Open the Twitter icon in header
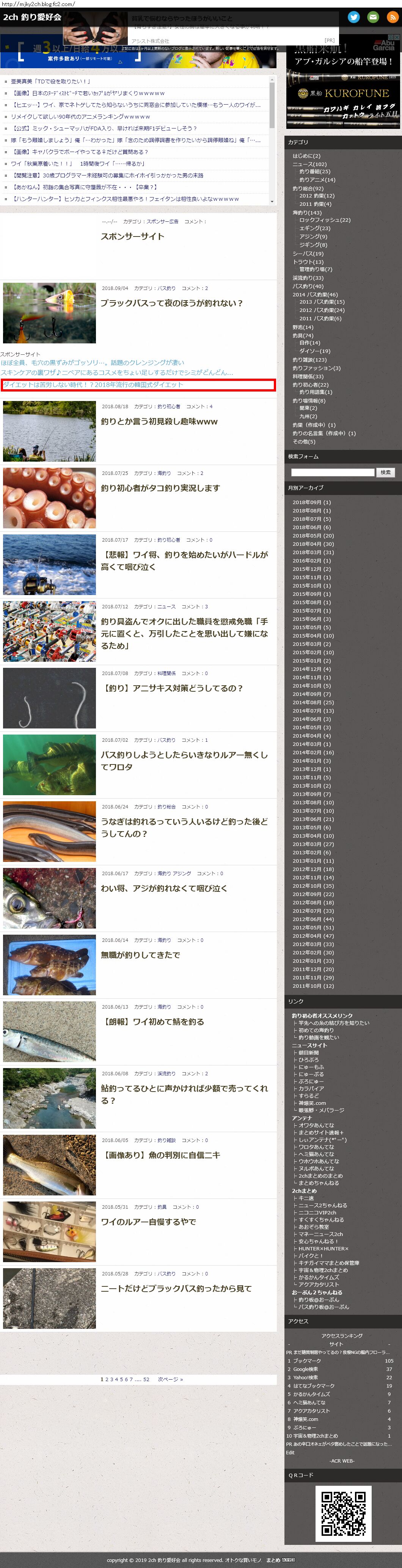 (x=353, y=17)
